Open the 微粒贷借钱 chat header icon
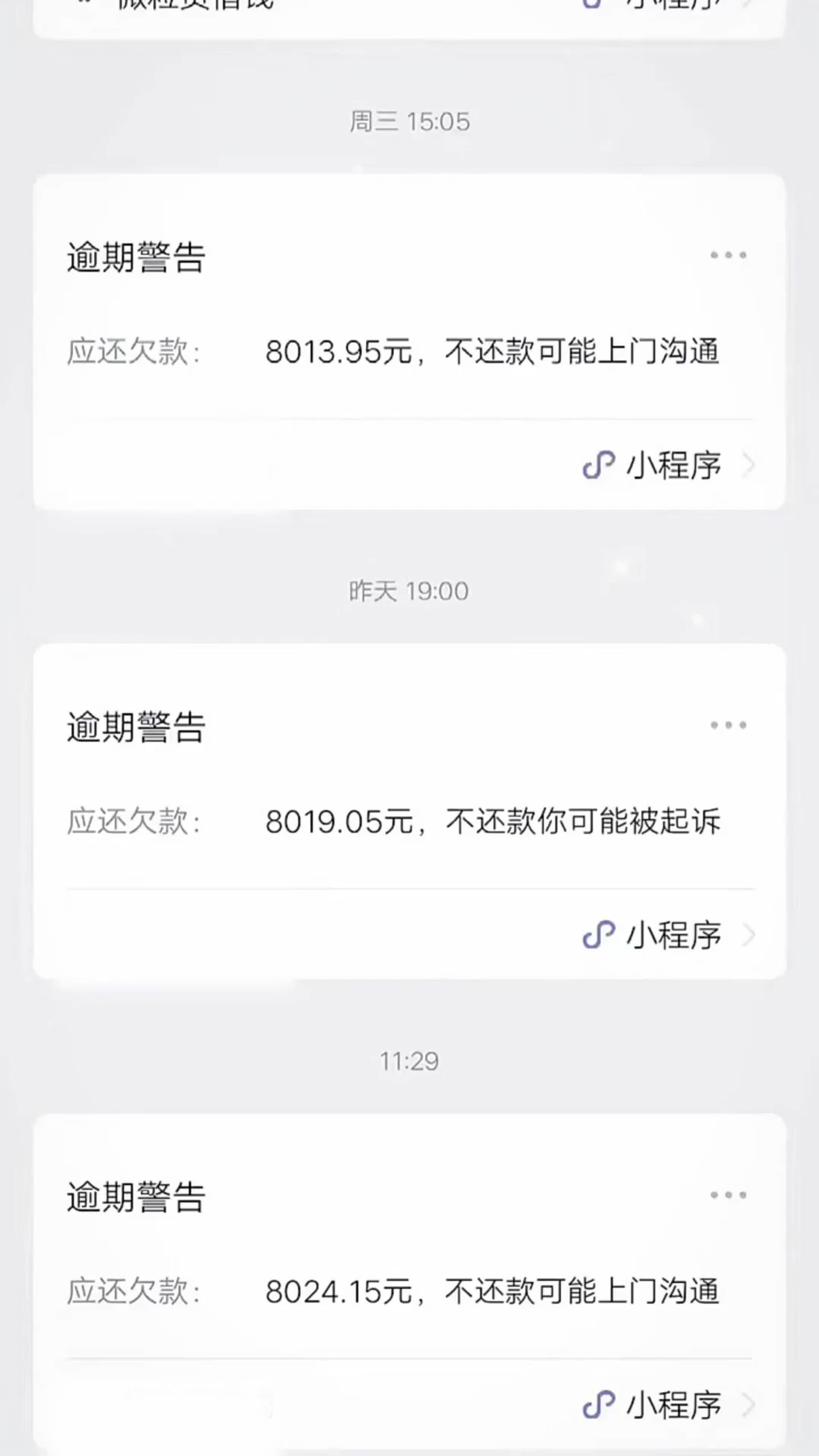 point(84,5)
